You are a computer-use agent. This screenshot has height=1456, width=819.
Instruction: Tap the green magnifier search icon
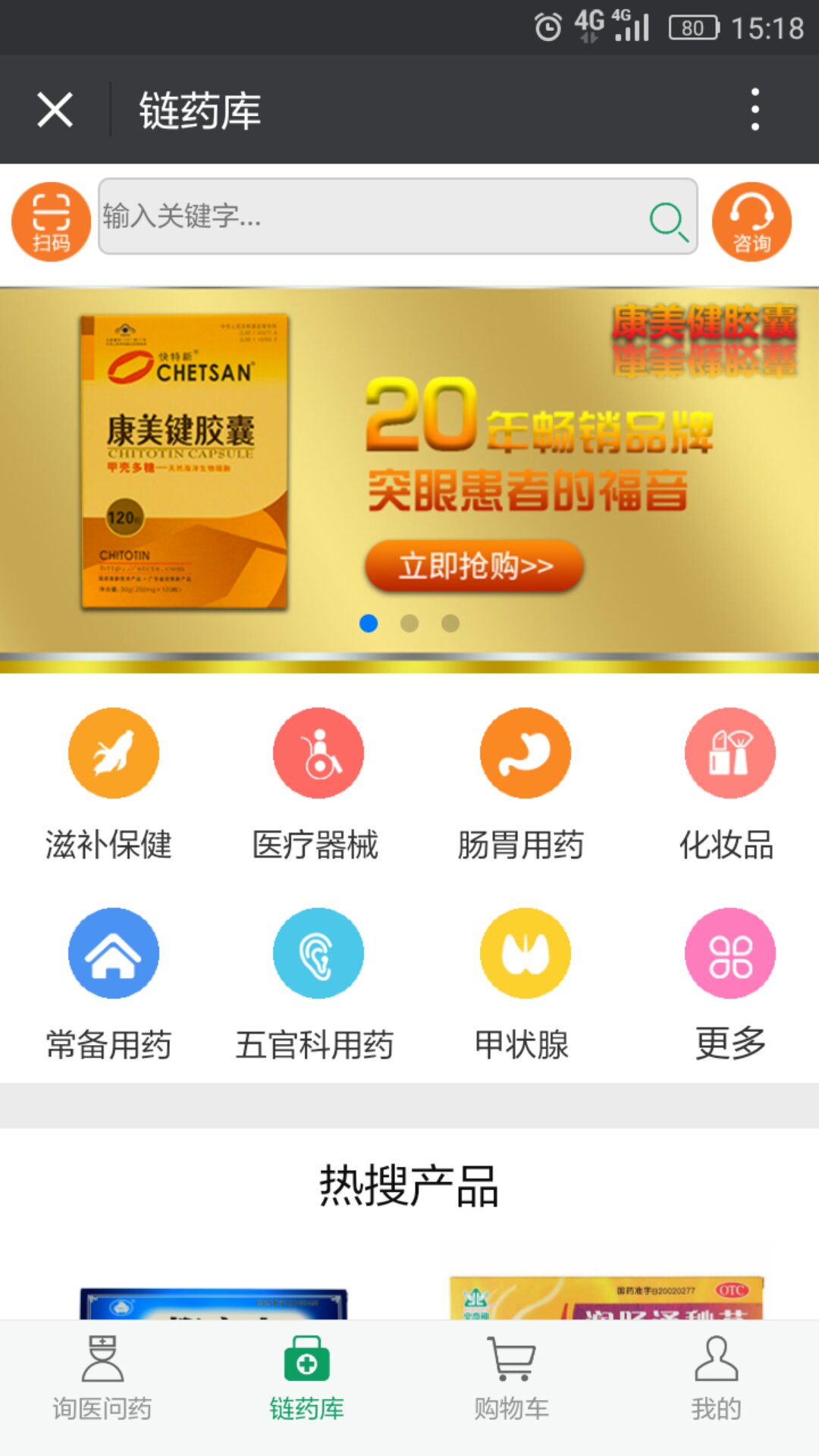(x=668, y=221)
